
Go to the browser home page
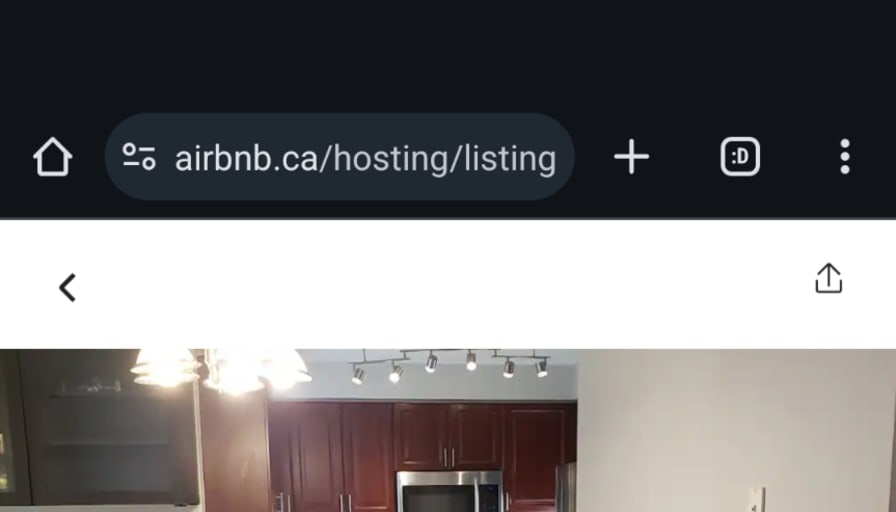[52, 157]
